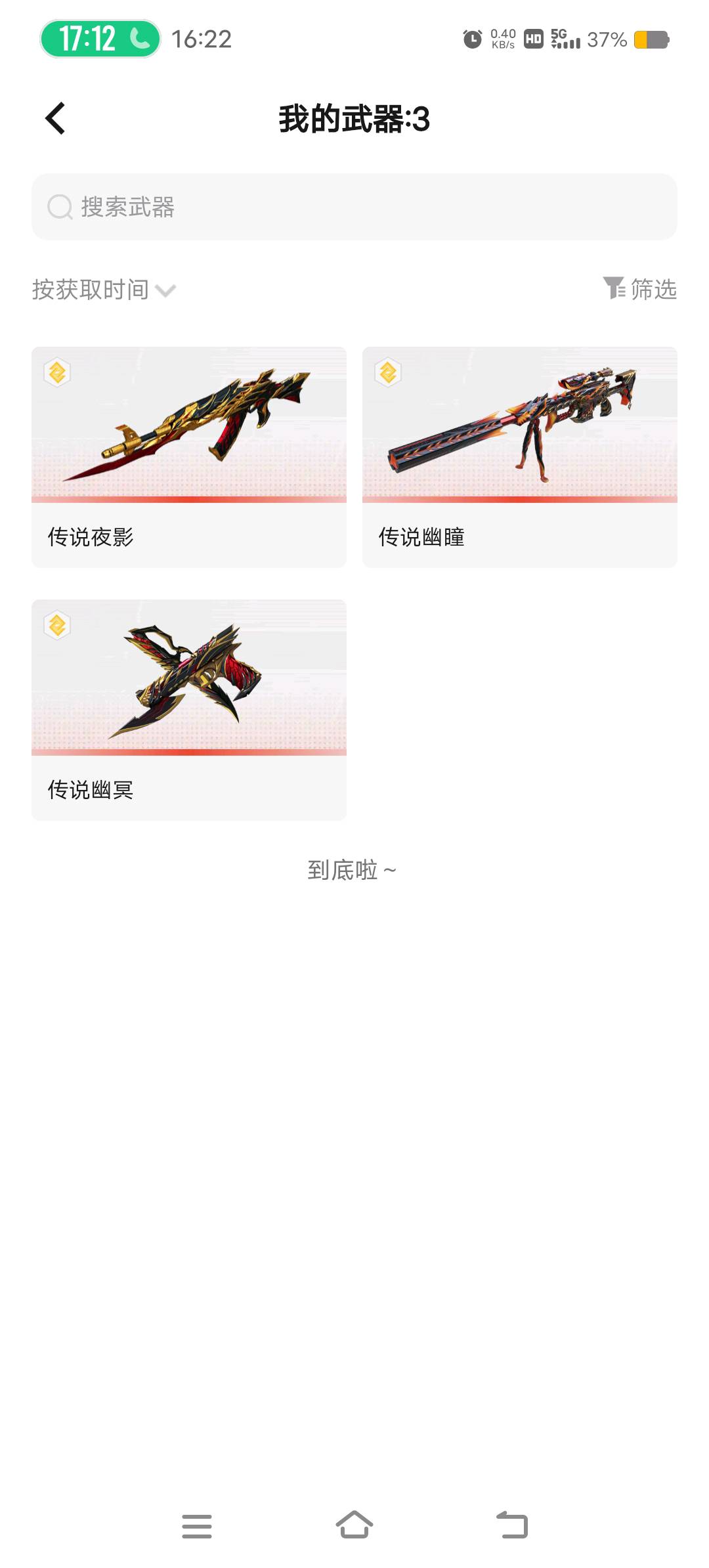Open the 筛选 filter options

coord(640,289)
